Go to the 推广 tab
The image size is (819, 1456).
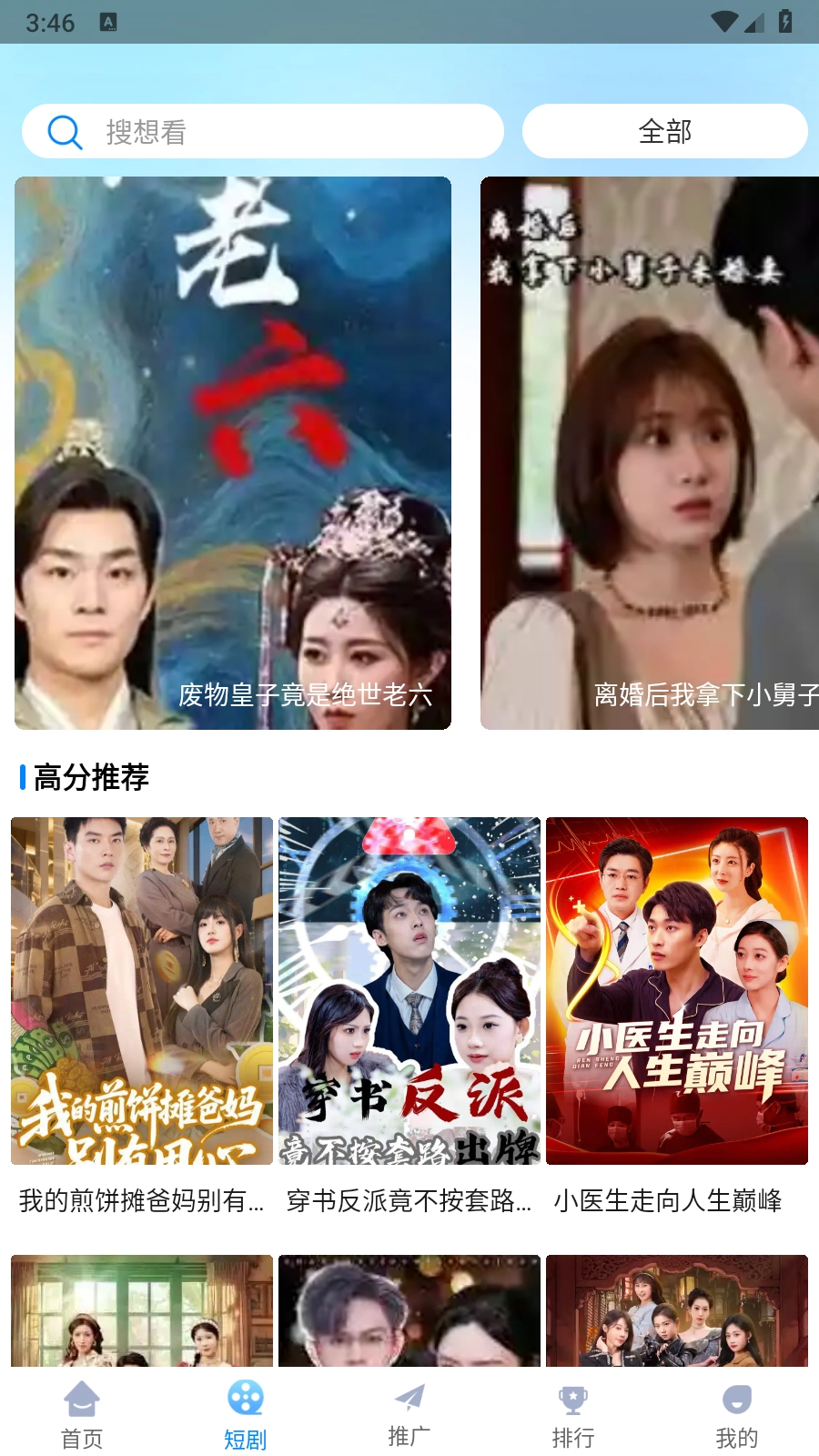point(409,1415)
